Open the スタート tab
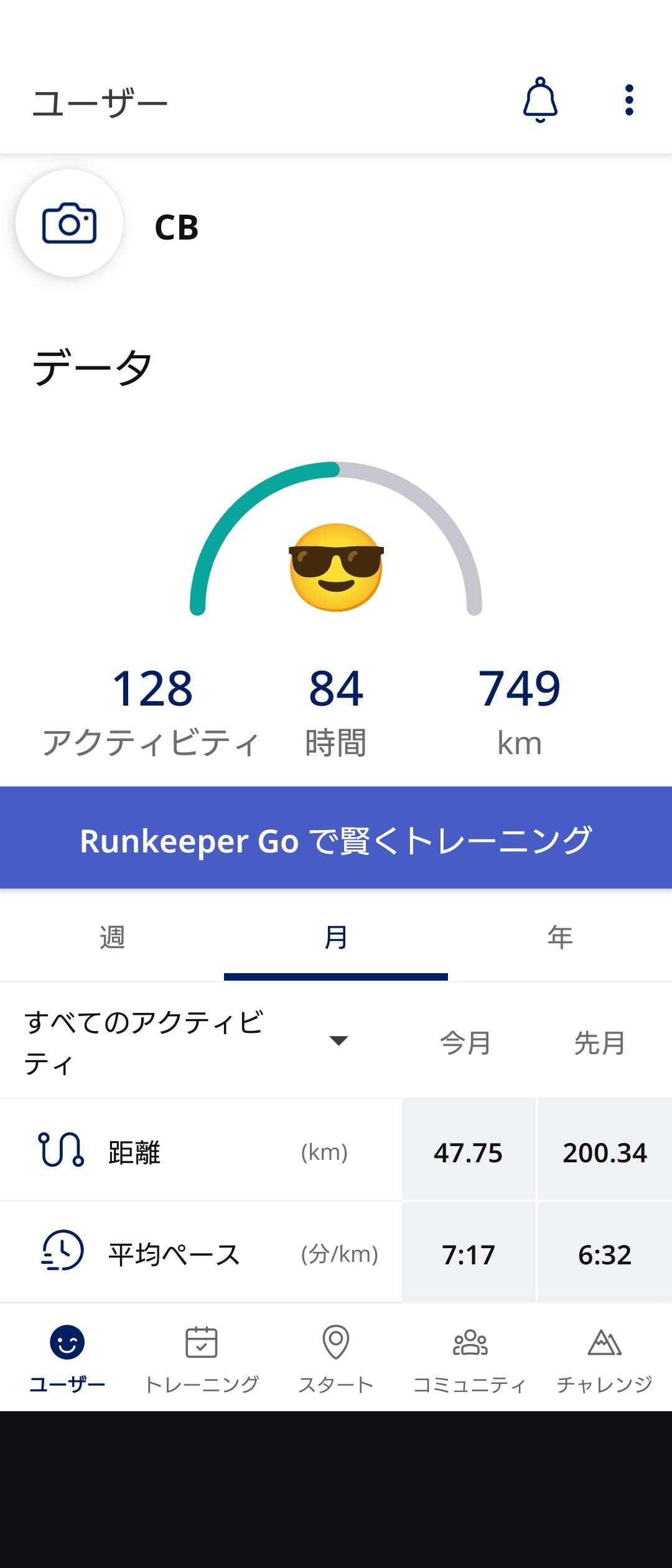Image resolution: width=672 pixels, height=1568 pixels. (x=336, y=1359)
